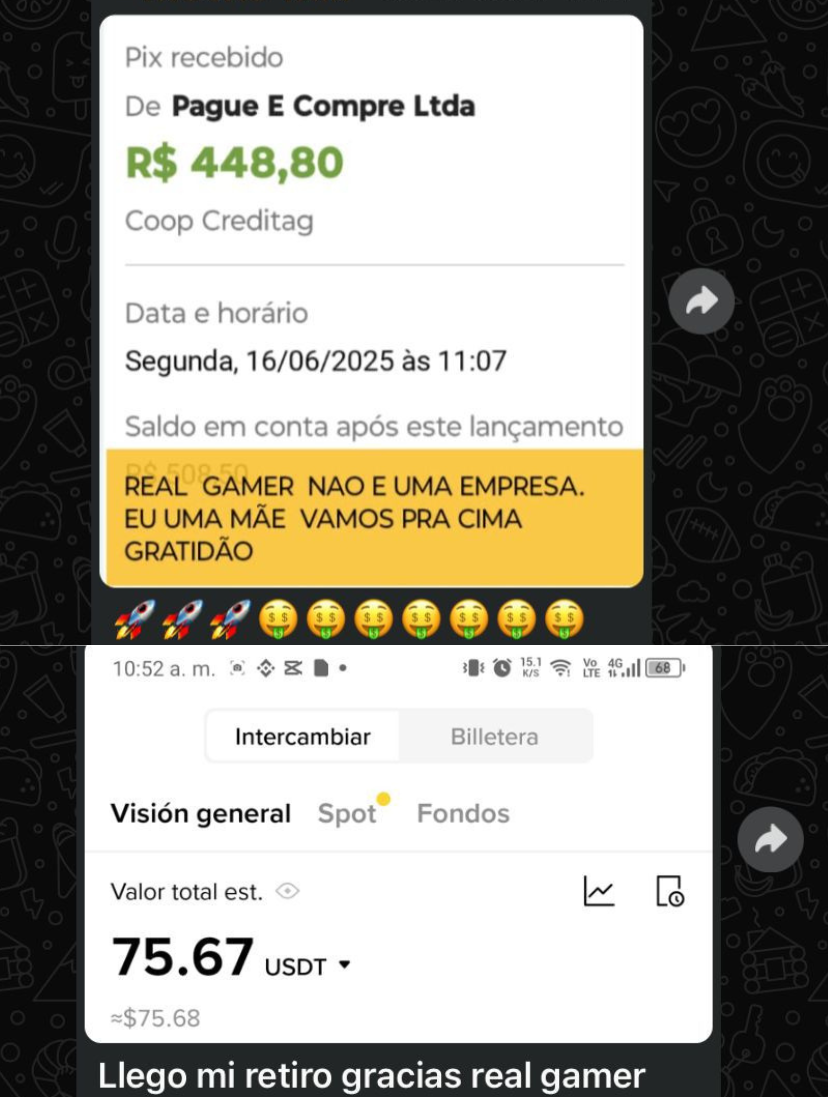The width and height of the screenshot is (828, 1097).
Task: Switch to the Billetera tab
Action: (494, 736)
